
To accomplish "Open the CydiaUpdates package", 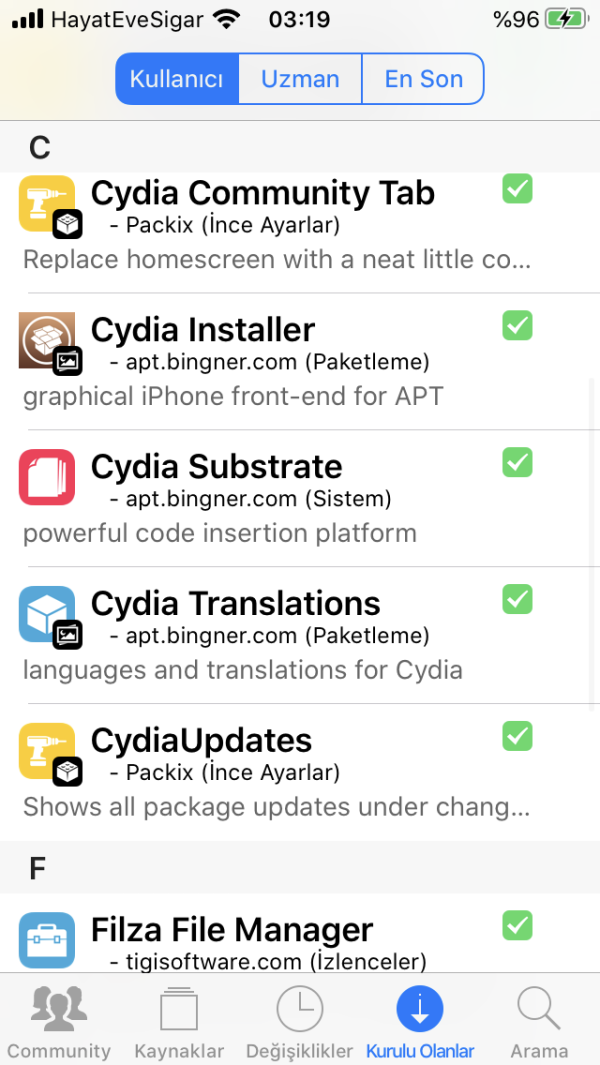I will [x=275, y=773].
